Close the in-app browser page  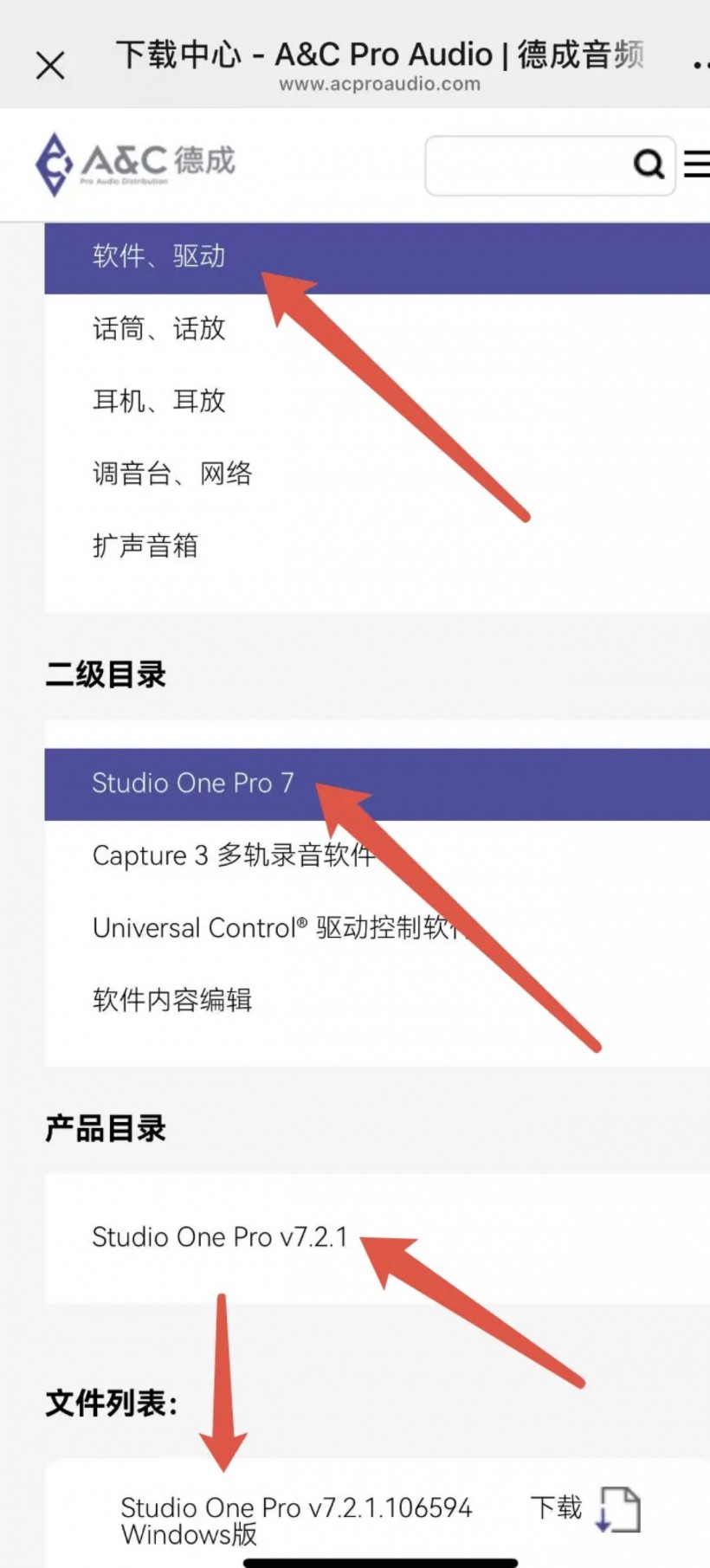pos(50,65)
